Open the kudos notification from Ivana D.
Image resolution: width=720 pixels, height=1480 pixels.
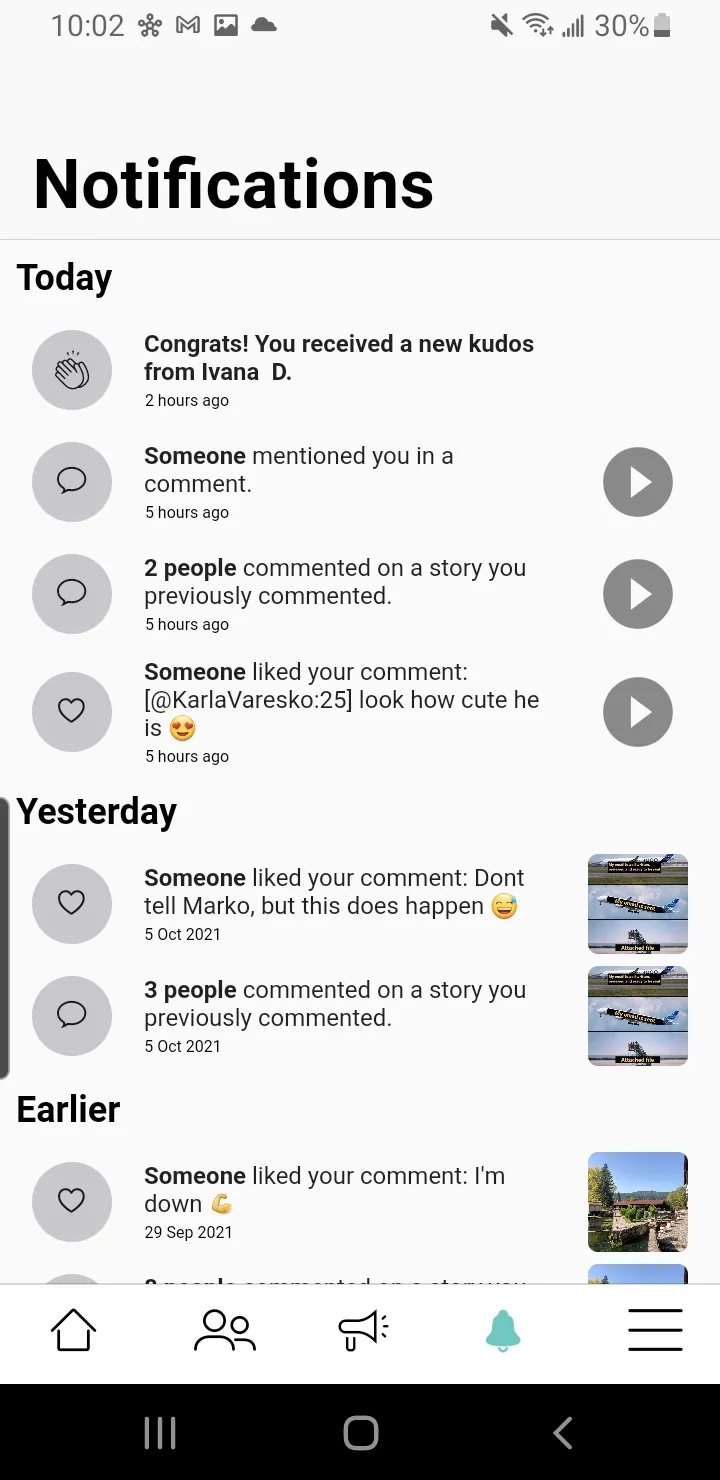338,358
